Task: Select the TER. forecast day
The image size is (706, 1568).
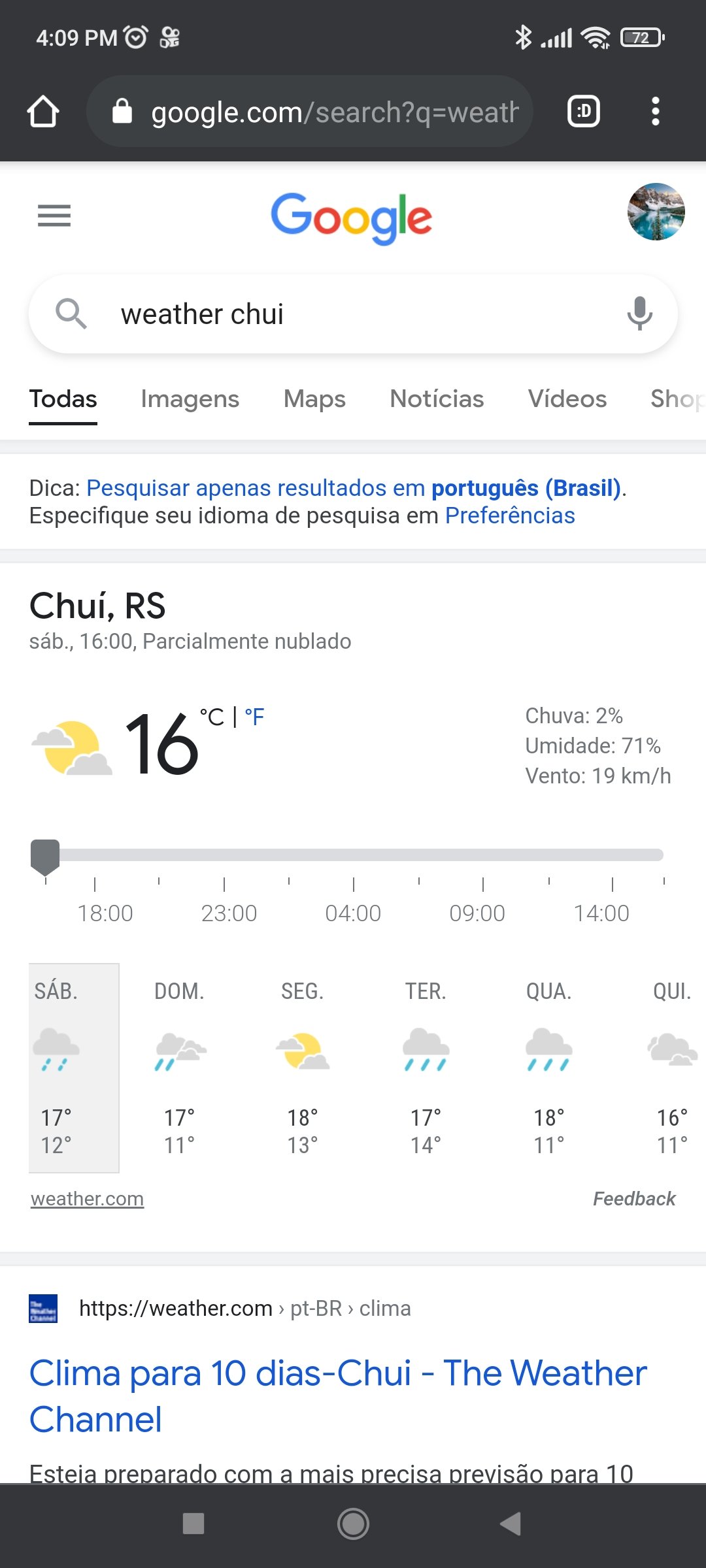Action: point(426,1068)
